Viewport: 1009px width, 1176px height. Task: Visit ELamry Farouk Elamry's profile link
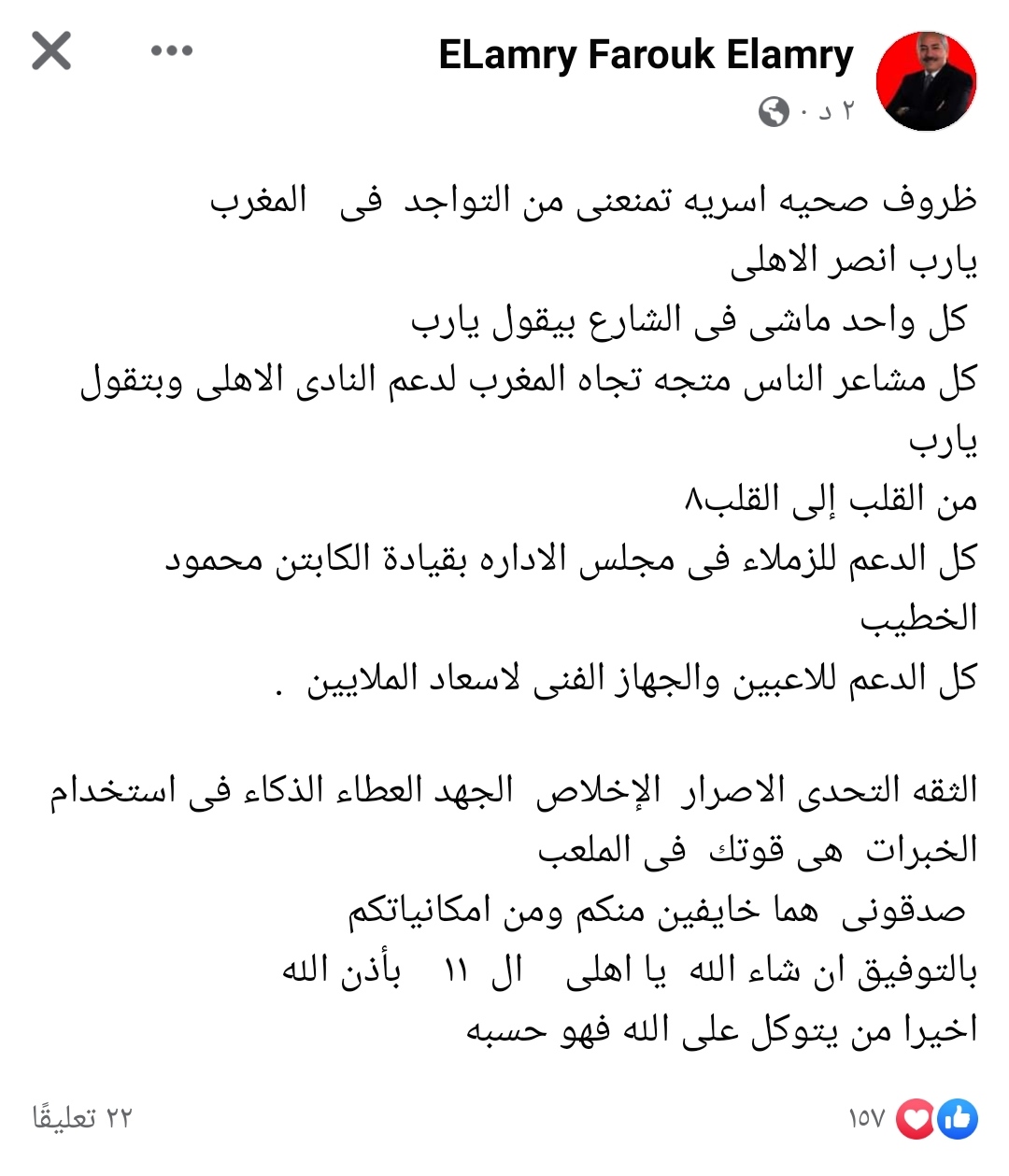647,54
